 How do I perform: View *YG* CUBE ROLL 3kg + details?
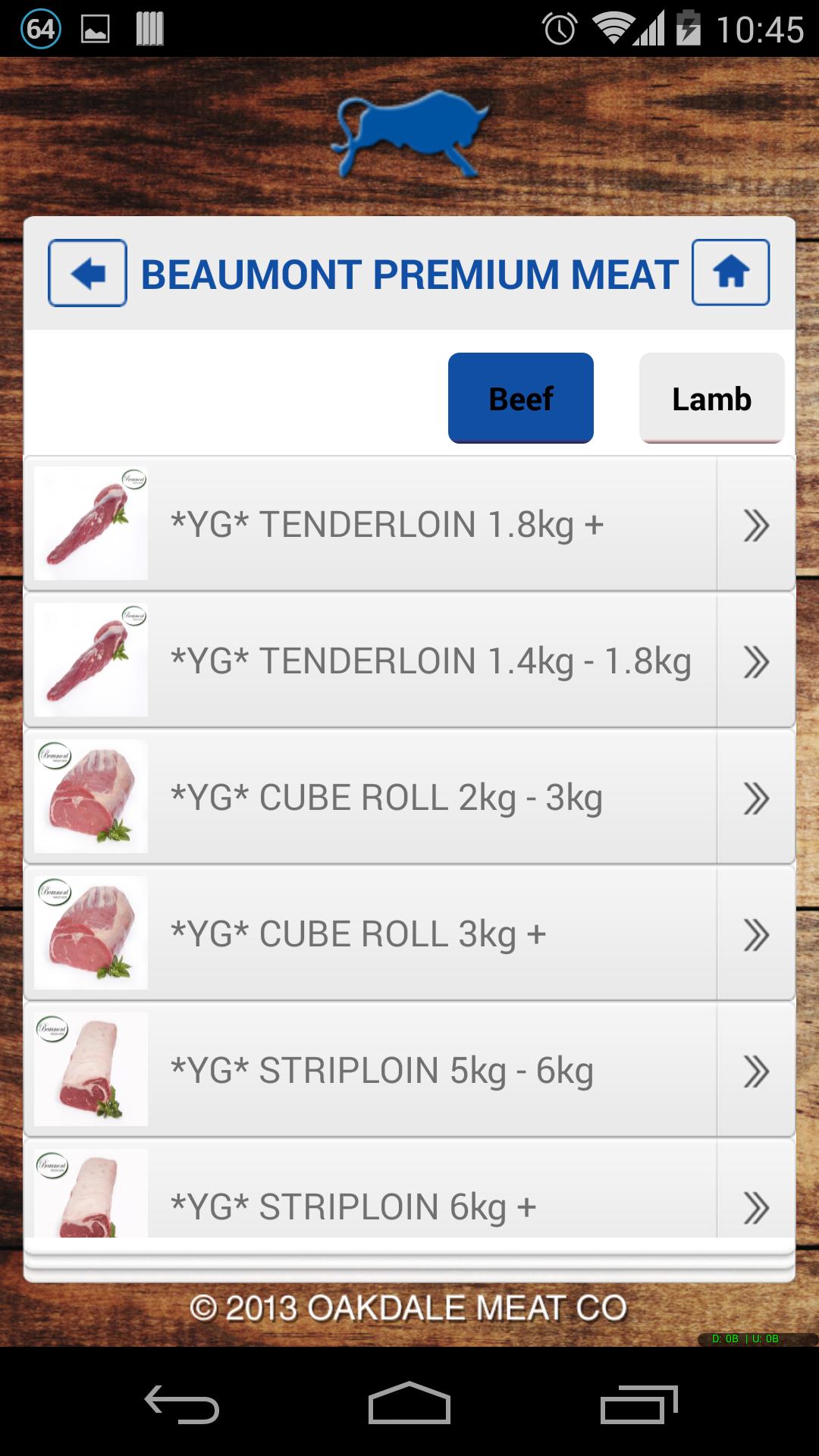[x=409, y=934]
